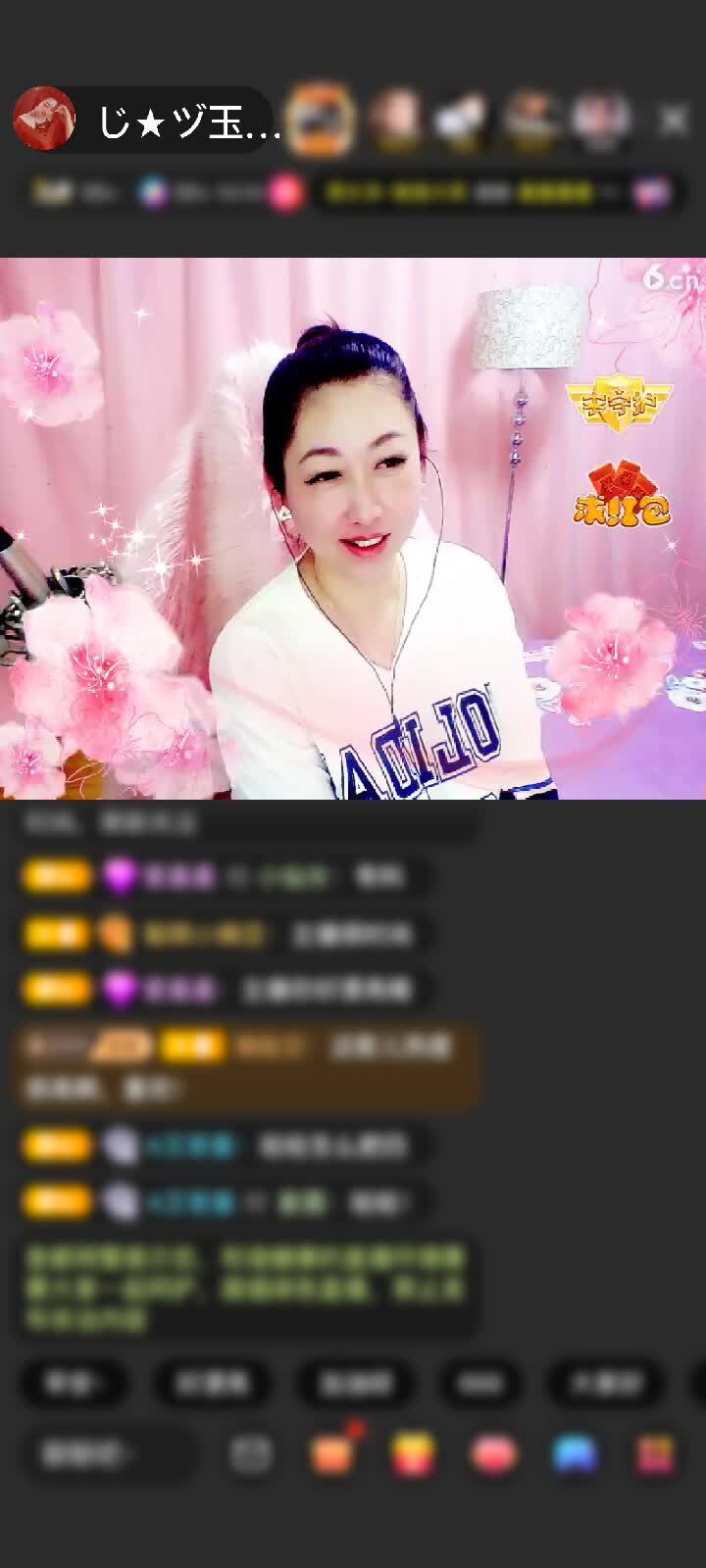
Task: Tap the second quick reply chip
Action: coord(214,1383)
